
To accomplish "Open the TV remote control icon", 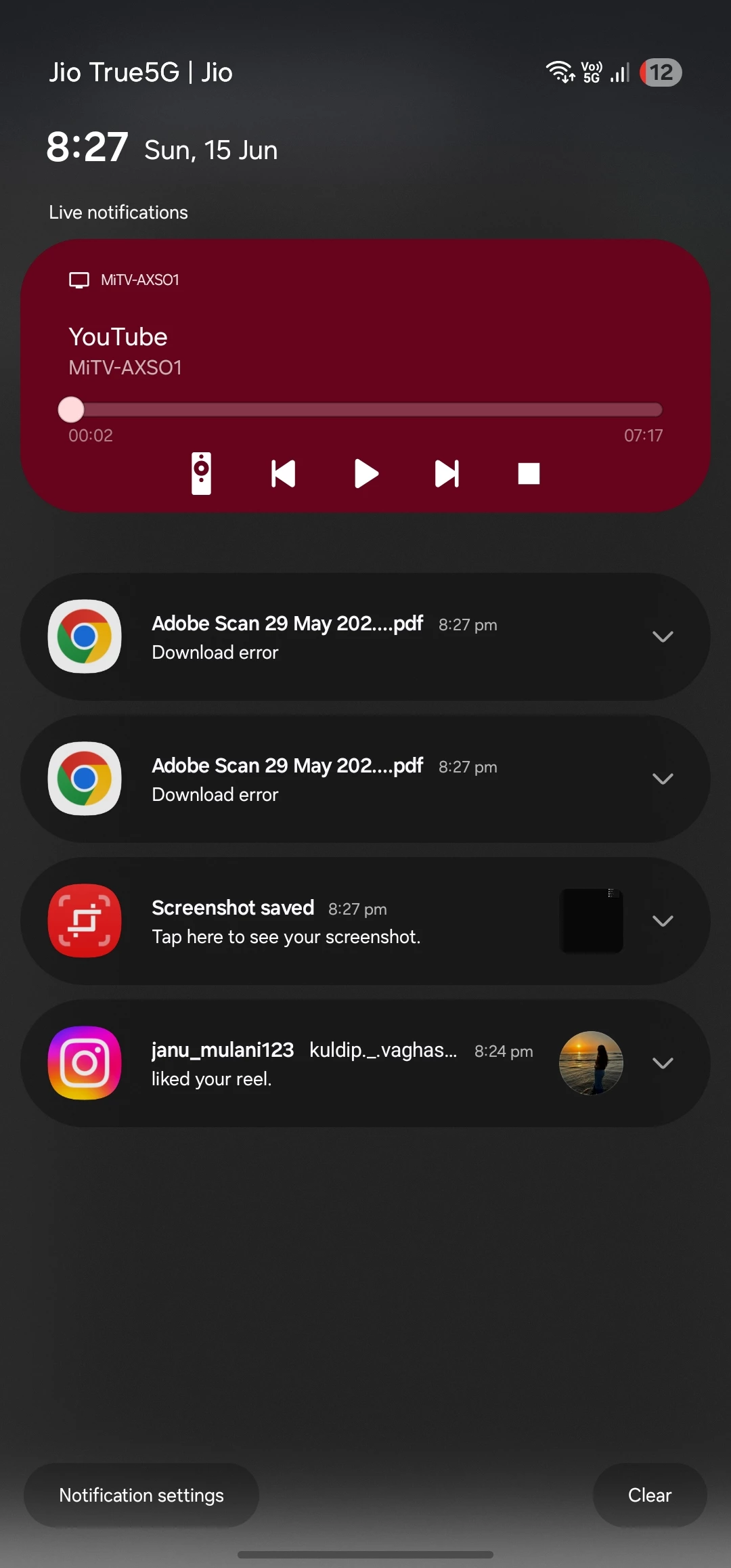I will point(201,473).
